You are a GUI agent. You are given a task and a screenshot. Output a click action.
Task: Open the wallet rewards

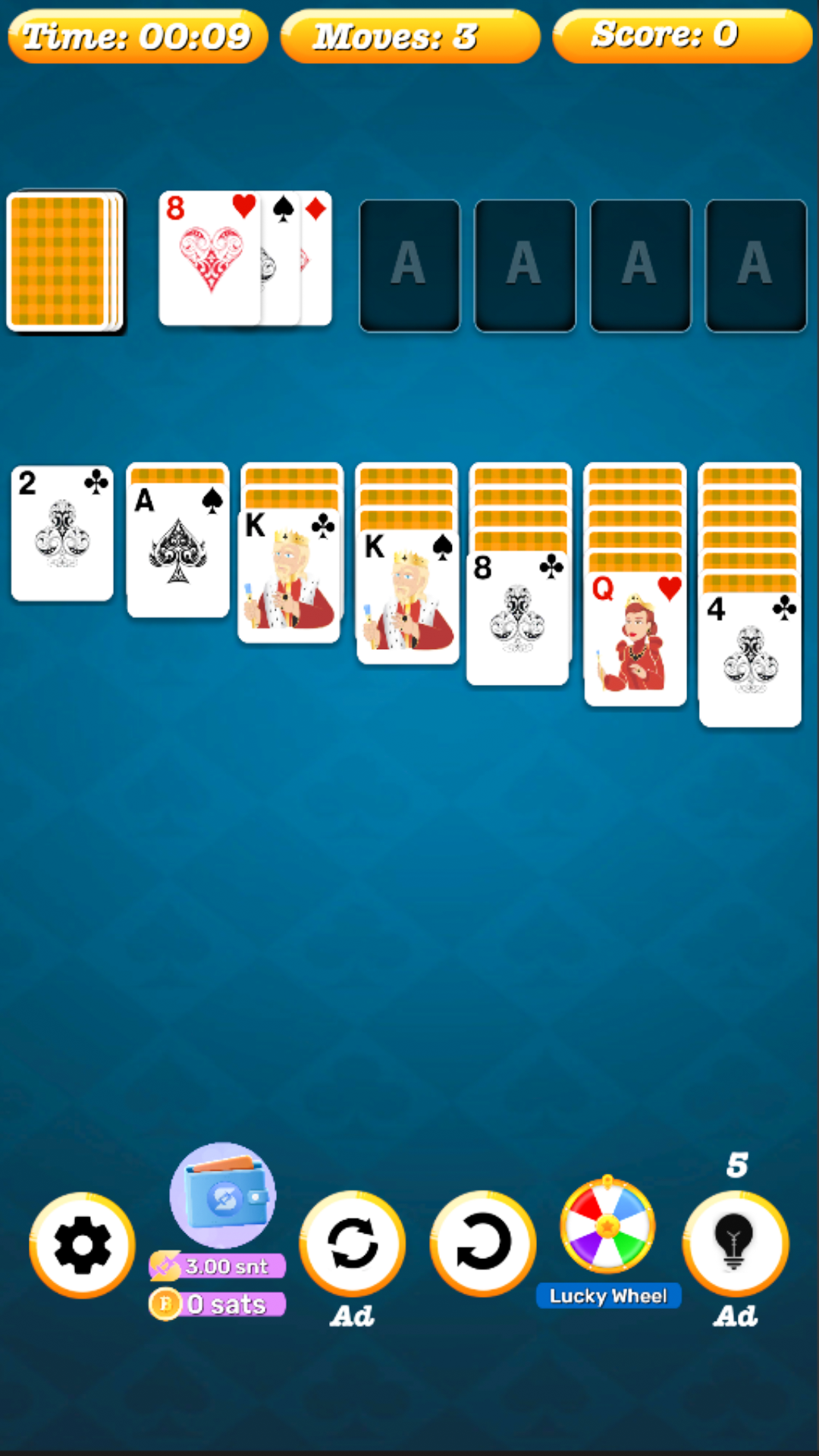(222, 1197)
